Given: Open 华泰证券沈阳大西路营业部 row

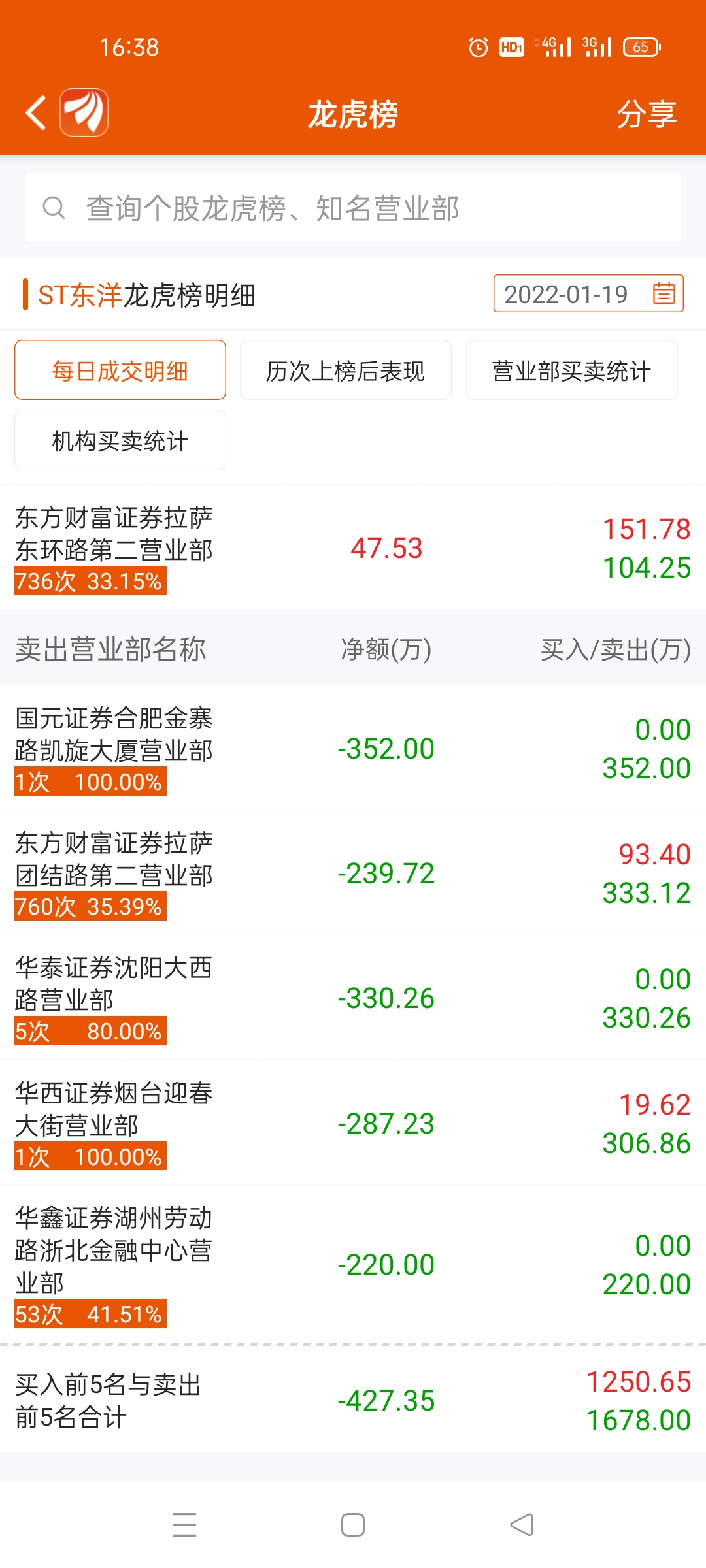Looking at the screenshot, I should coord(353,998).
